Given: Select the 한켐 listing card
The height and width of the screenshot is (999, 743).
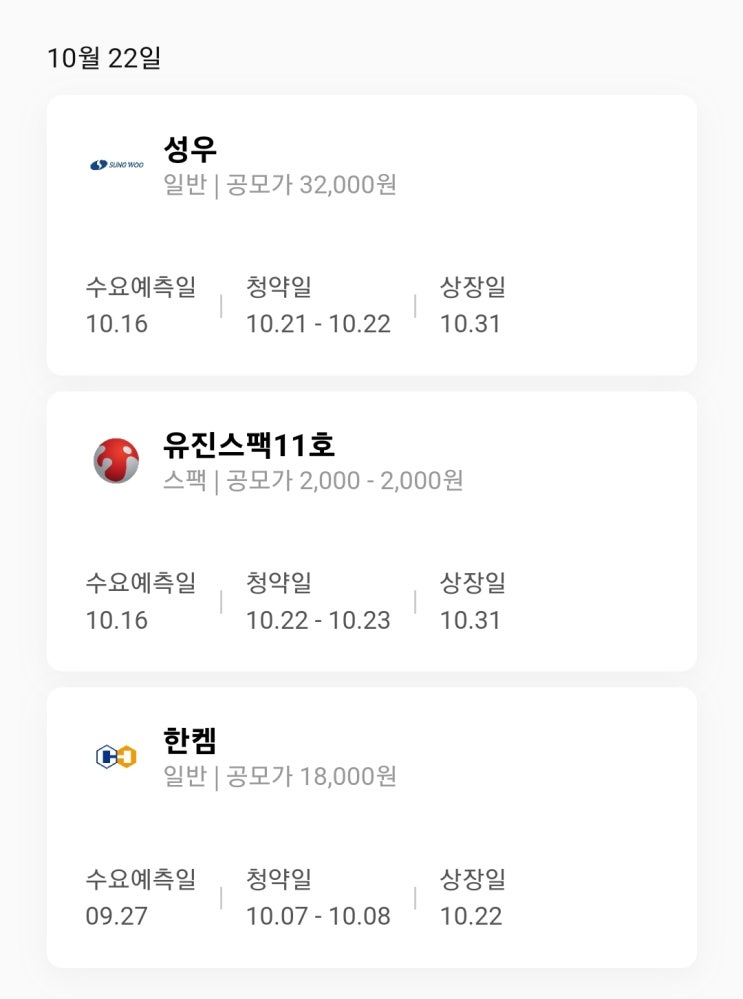Looking at the screenshot, I should pos(371,827).
